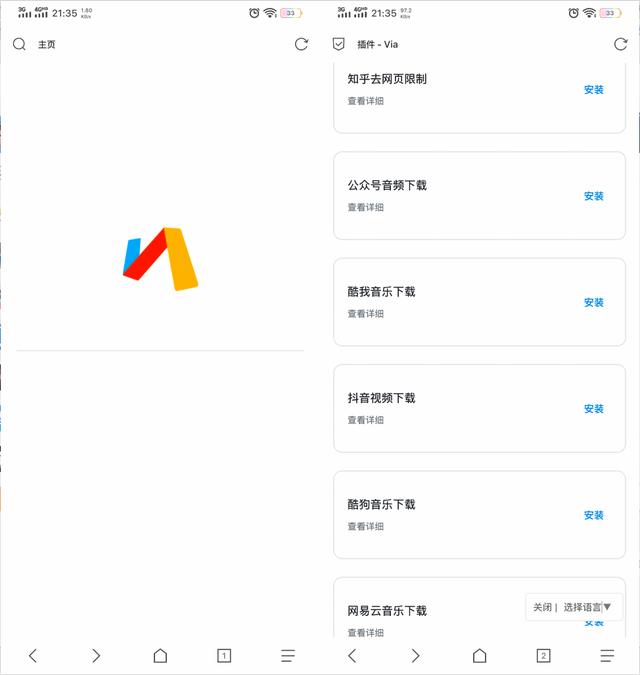The width and height of the screenshot is (640, 675).
Task: Open the search icon beside 主页
Action: [19, 44]
